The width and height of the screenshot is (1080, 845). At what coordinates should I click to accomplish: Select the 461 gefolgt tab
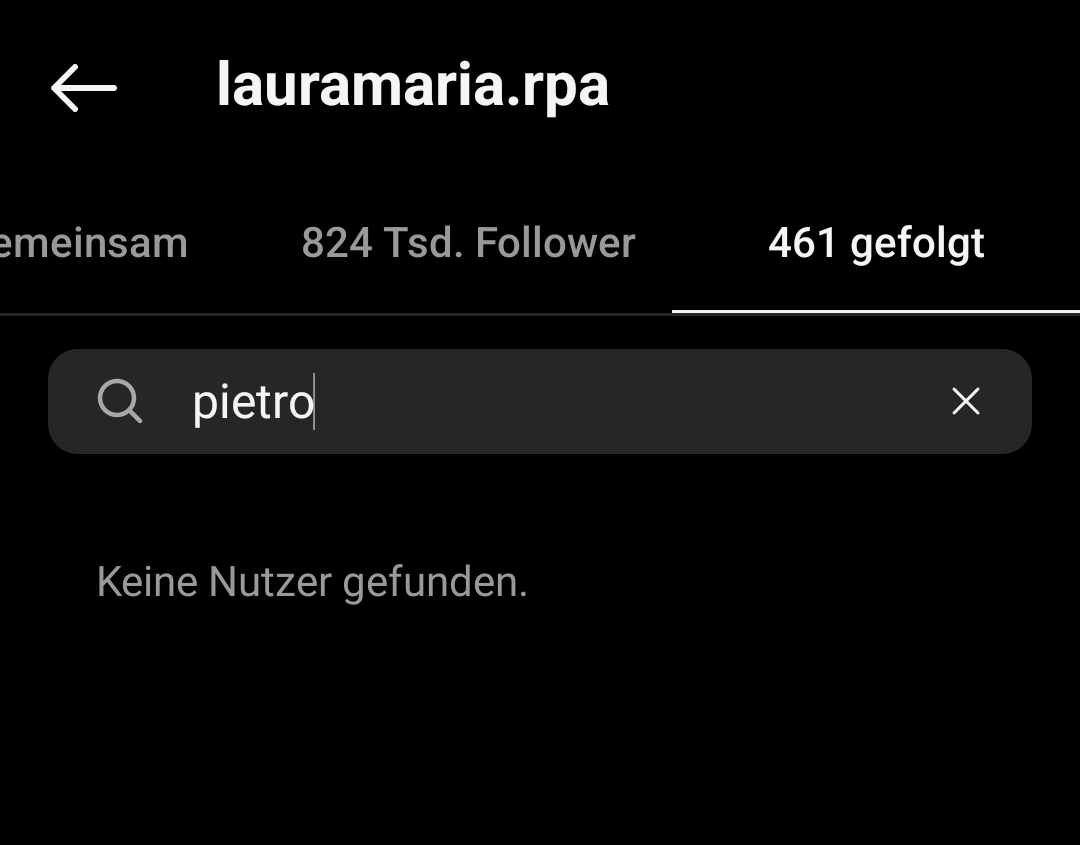(x=876, y=243)
